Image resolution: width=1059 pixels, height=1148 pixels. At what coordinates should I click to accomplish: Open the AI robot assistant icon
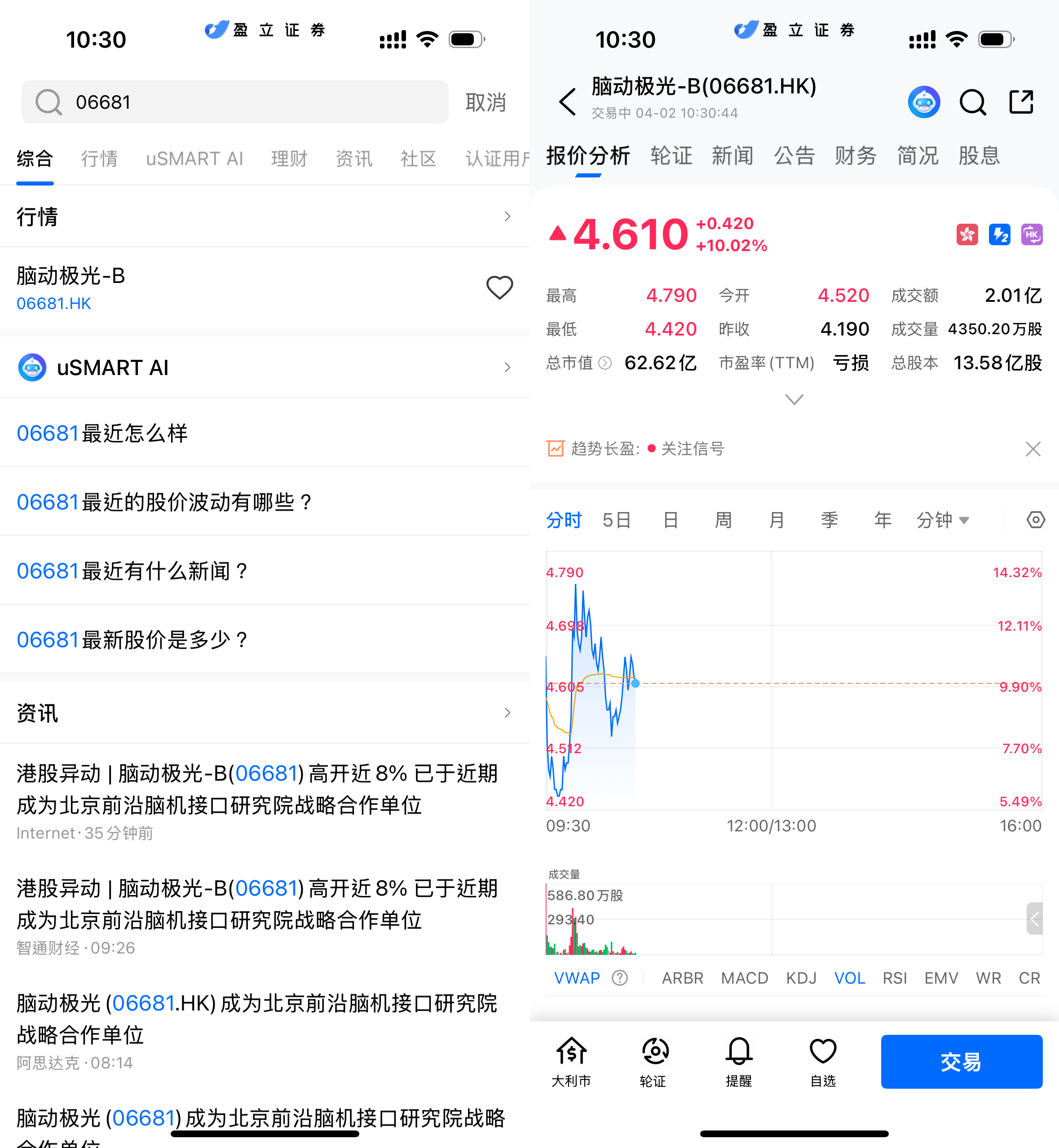click(924, 102)
